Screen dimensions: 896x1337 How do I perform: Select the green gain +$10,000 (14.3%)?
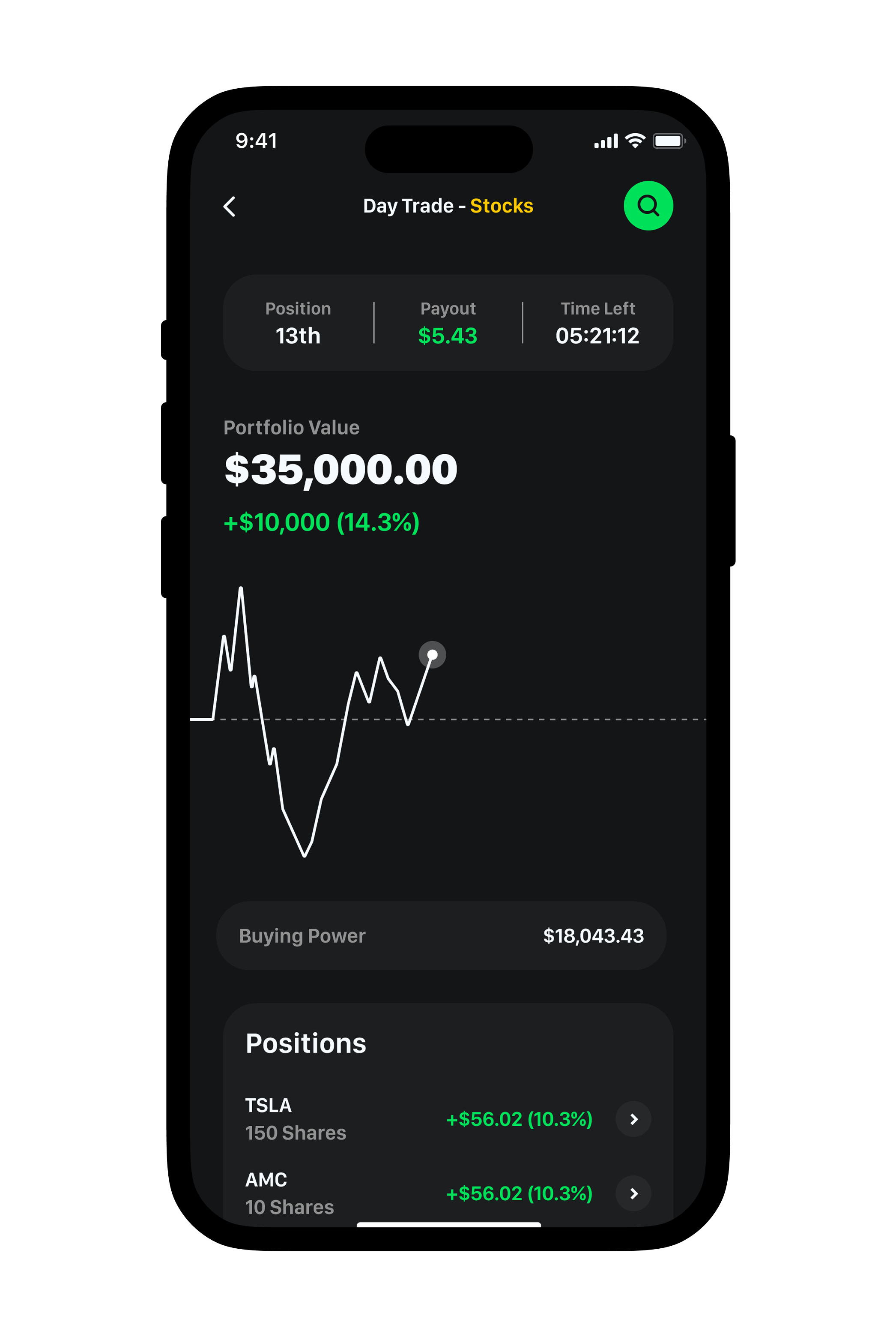click(x=321, y=522)
